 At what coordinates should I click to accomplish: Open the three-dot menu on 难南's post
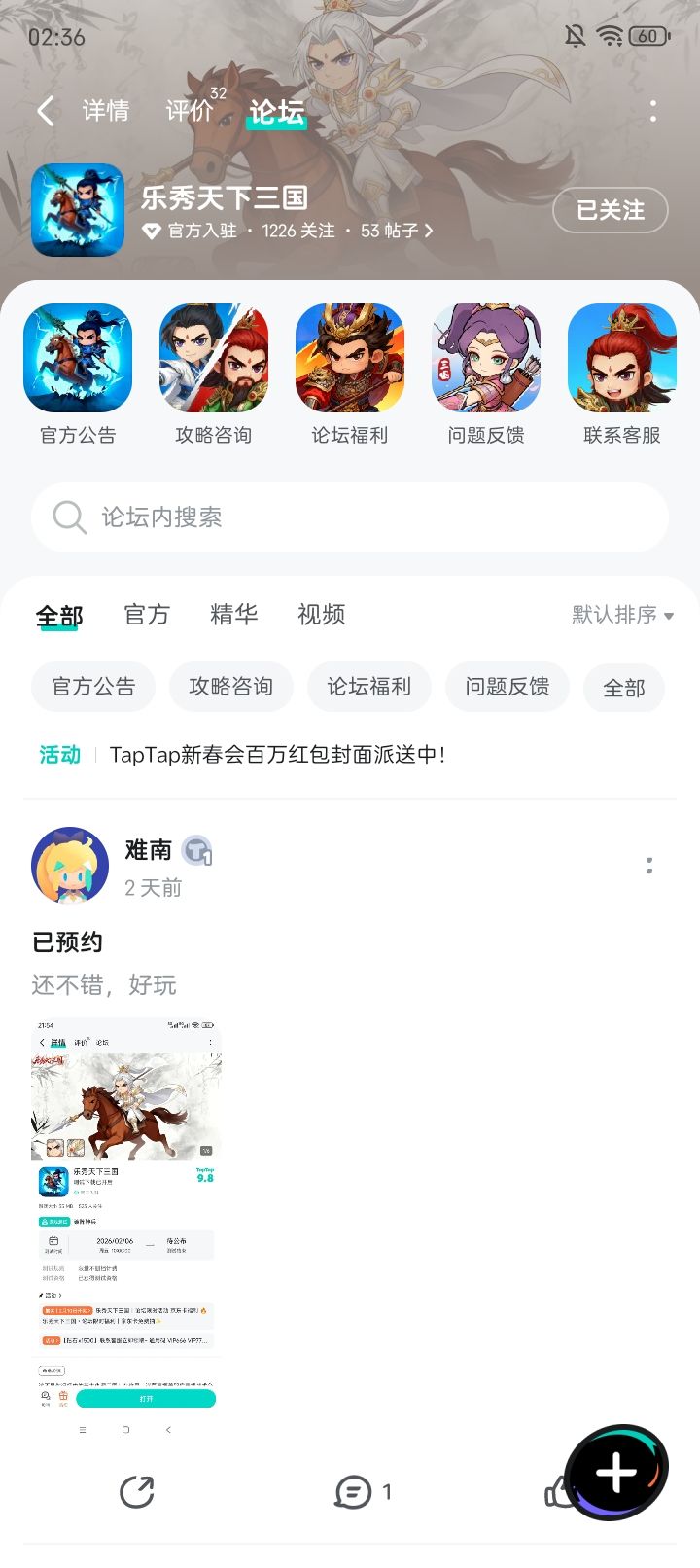tap(649, 865)
